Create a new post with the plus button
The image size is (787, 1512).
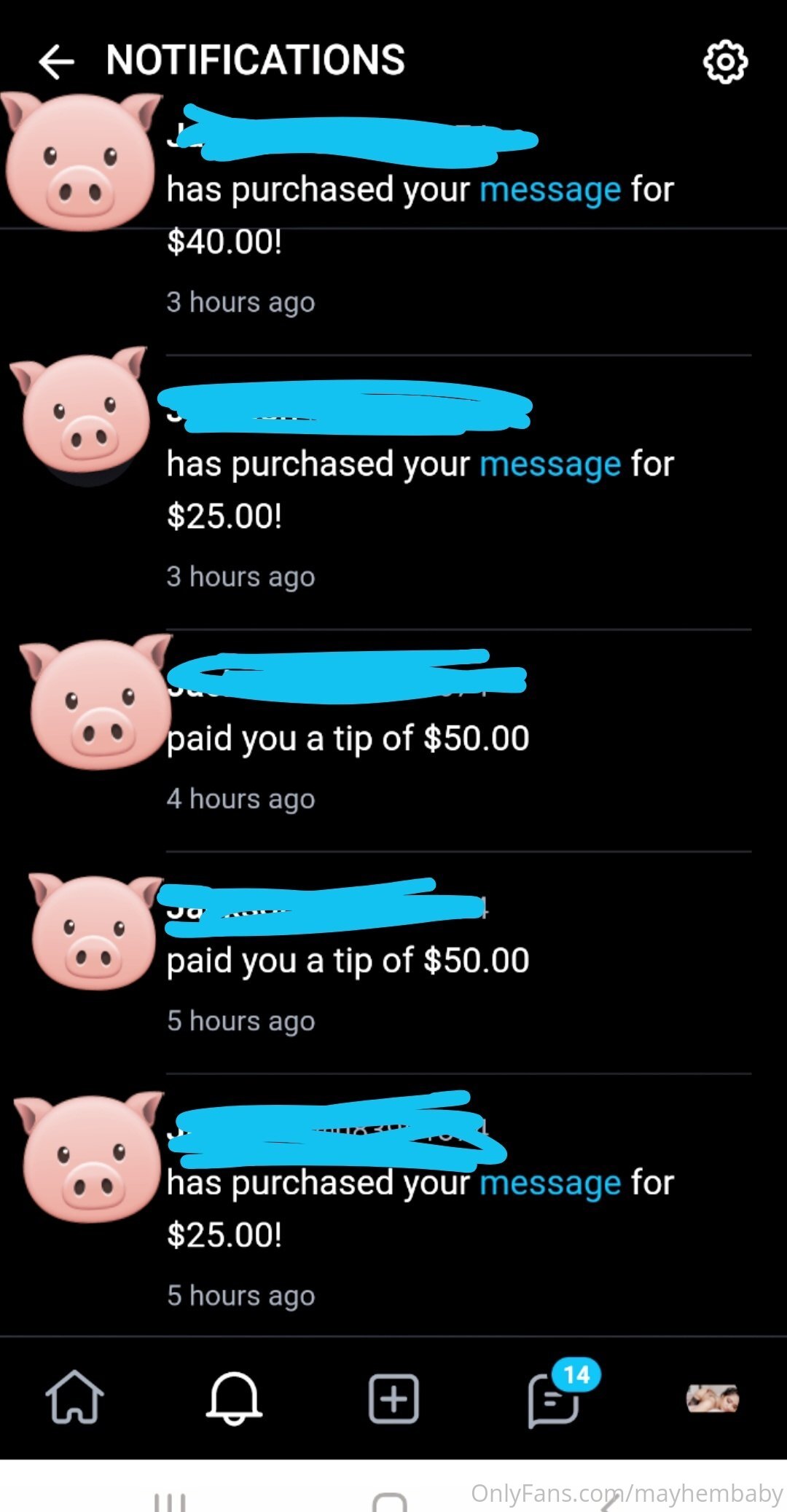393,1398
